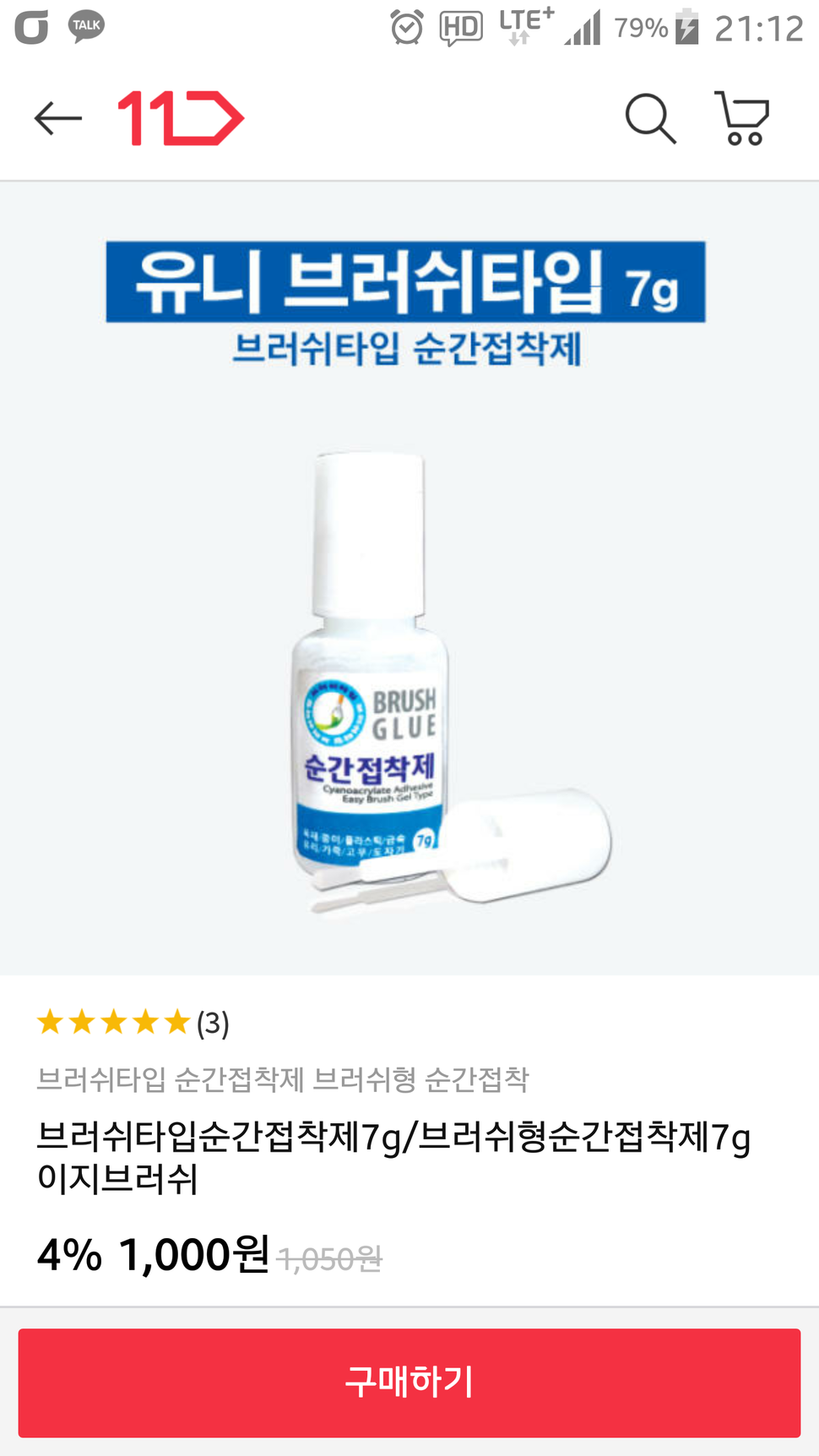Open the search magnifier icon
819x1456 pixels.
pos(650,118)
